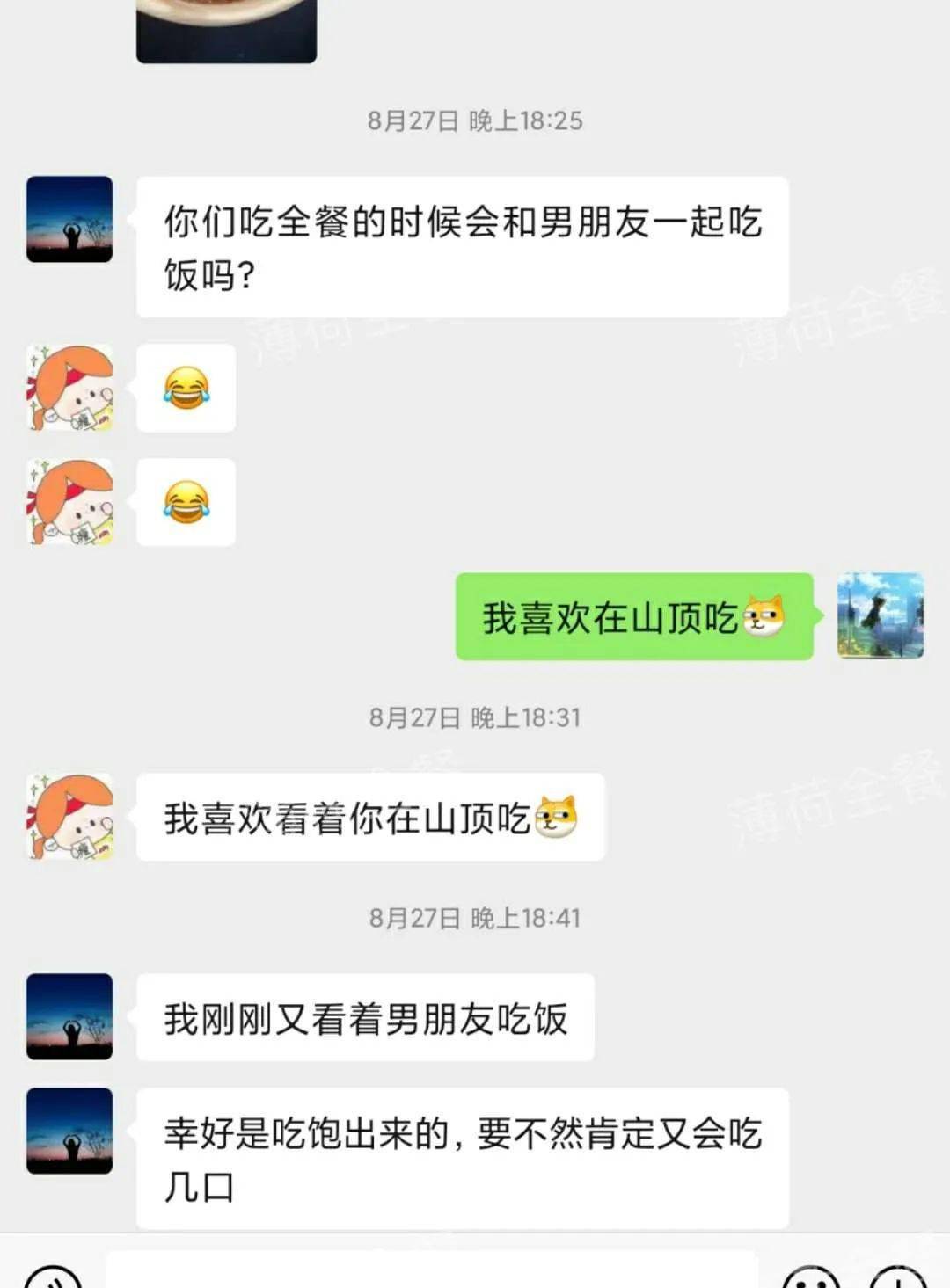Open avatar beside 我喜欢看着你在山顶吃 message
The width and height of the screenshot is (950, 1288).
[69, 816]
